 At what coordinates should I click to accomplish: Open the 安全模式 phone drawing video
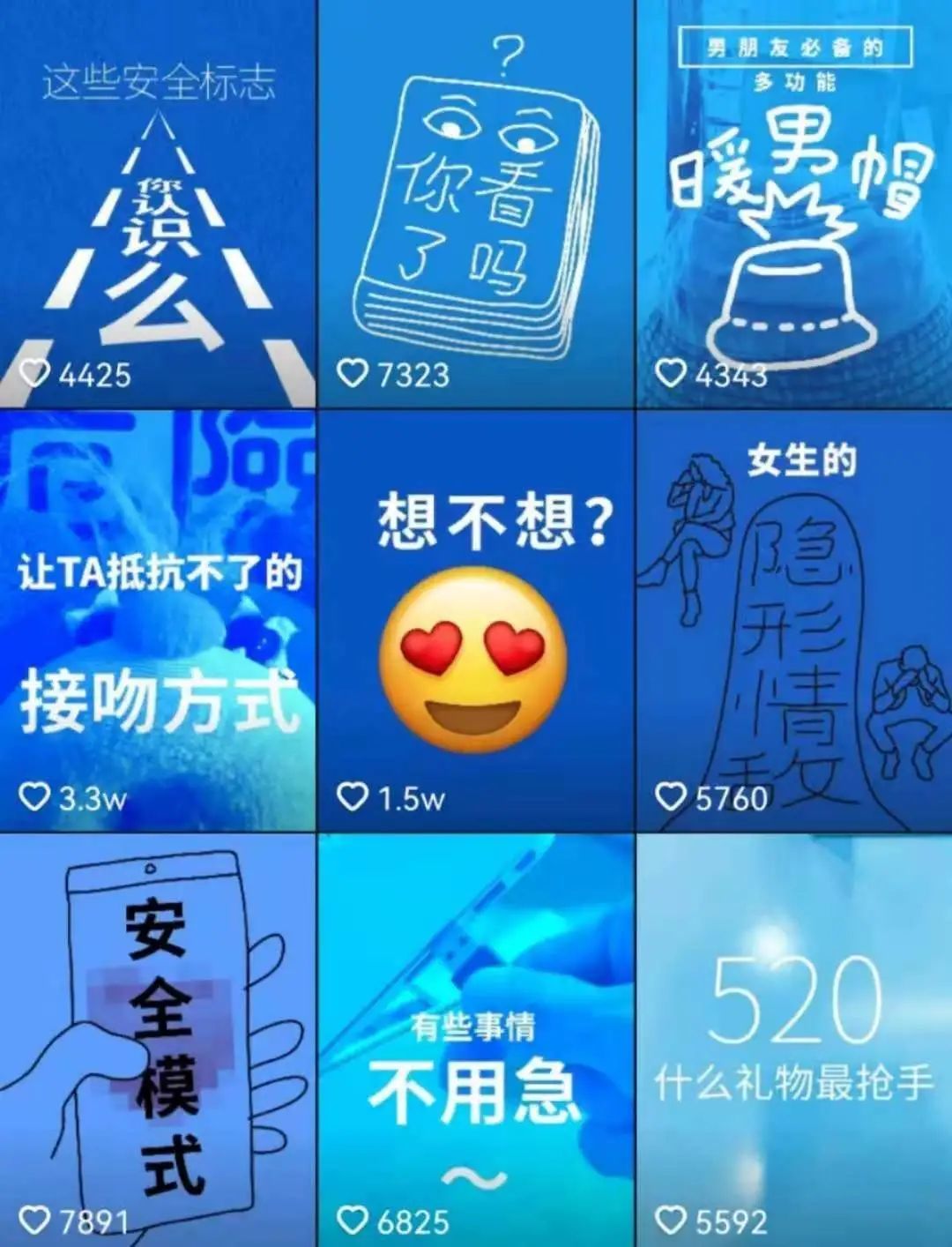pyautogui.click(x=157, y=1041)
